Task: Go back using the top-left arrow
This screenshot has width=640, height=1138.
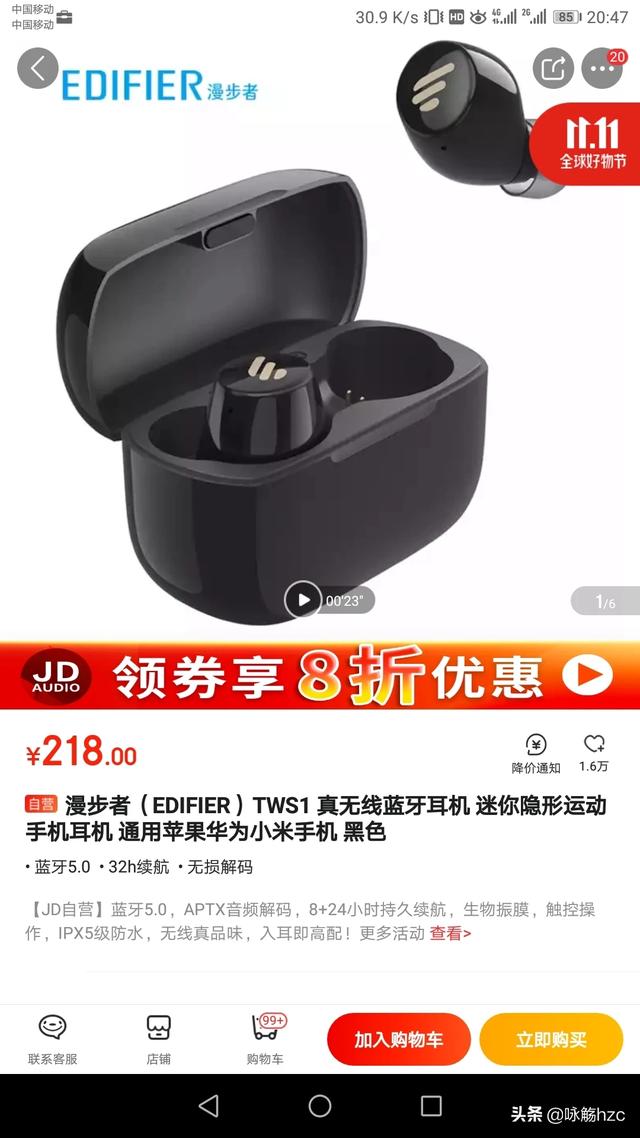Action: [x=38, y=69]
